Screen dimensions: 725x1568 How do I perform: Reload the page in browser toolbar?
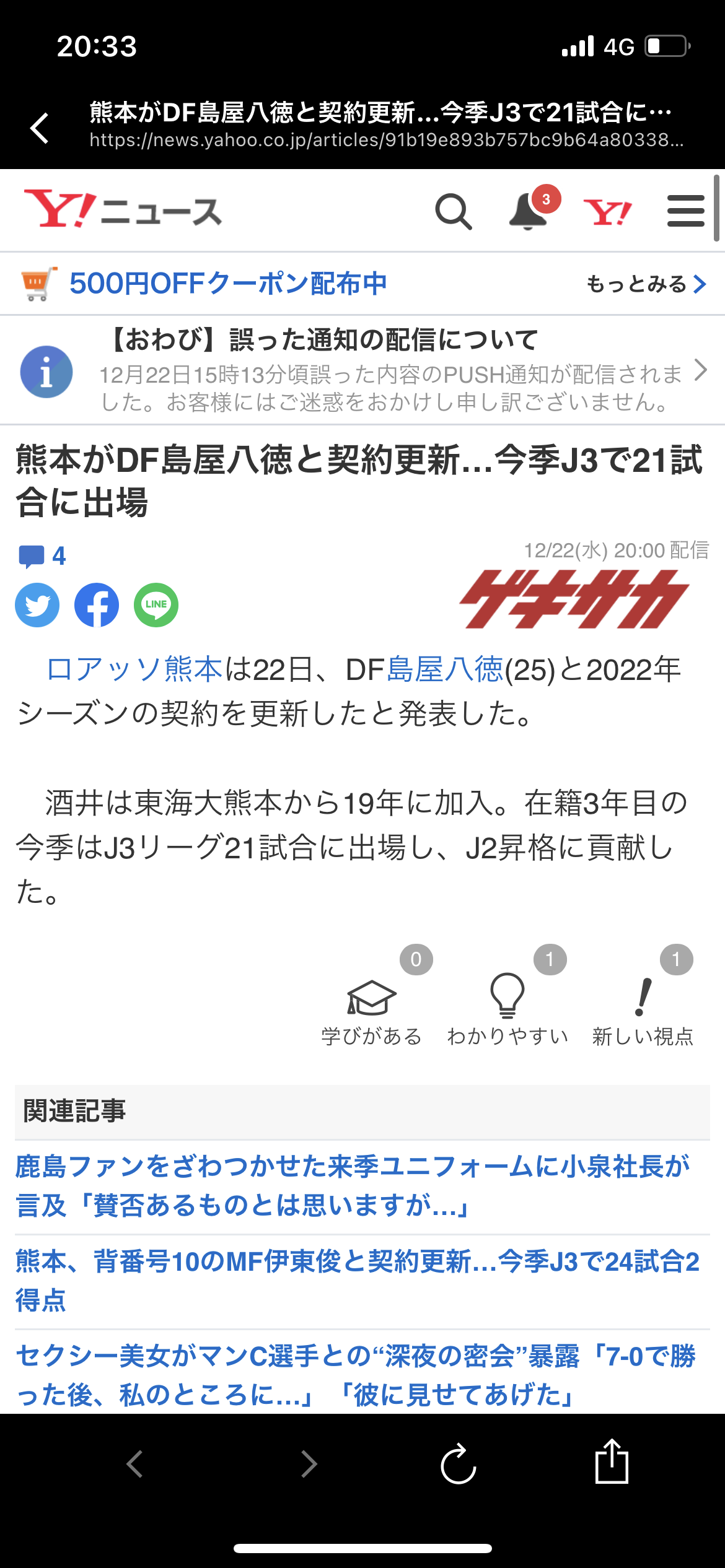pos(459,1464)
